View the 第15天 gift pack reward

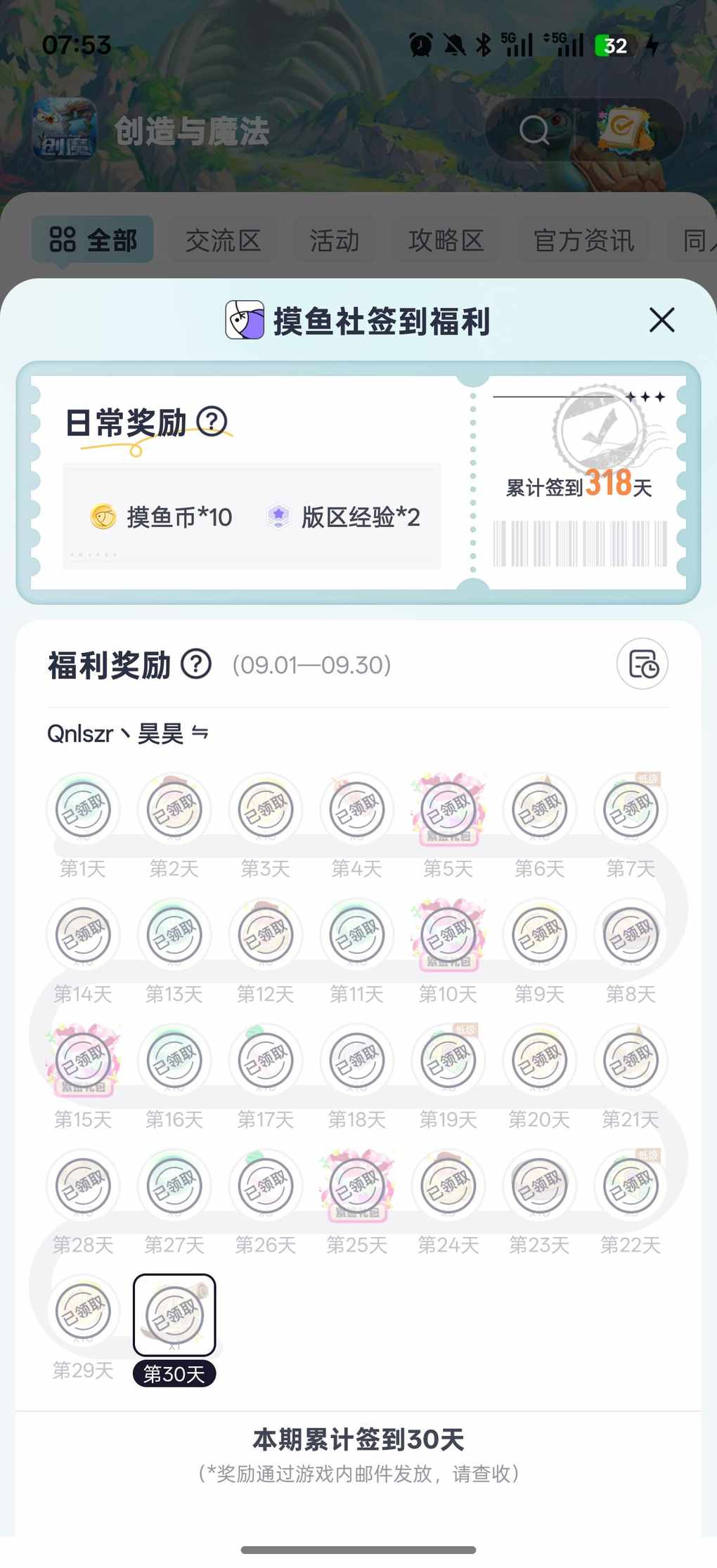(83, 1061)
